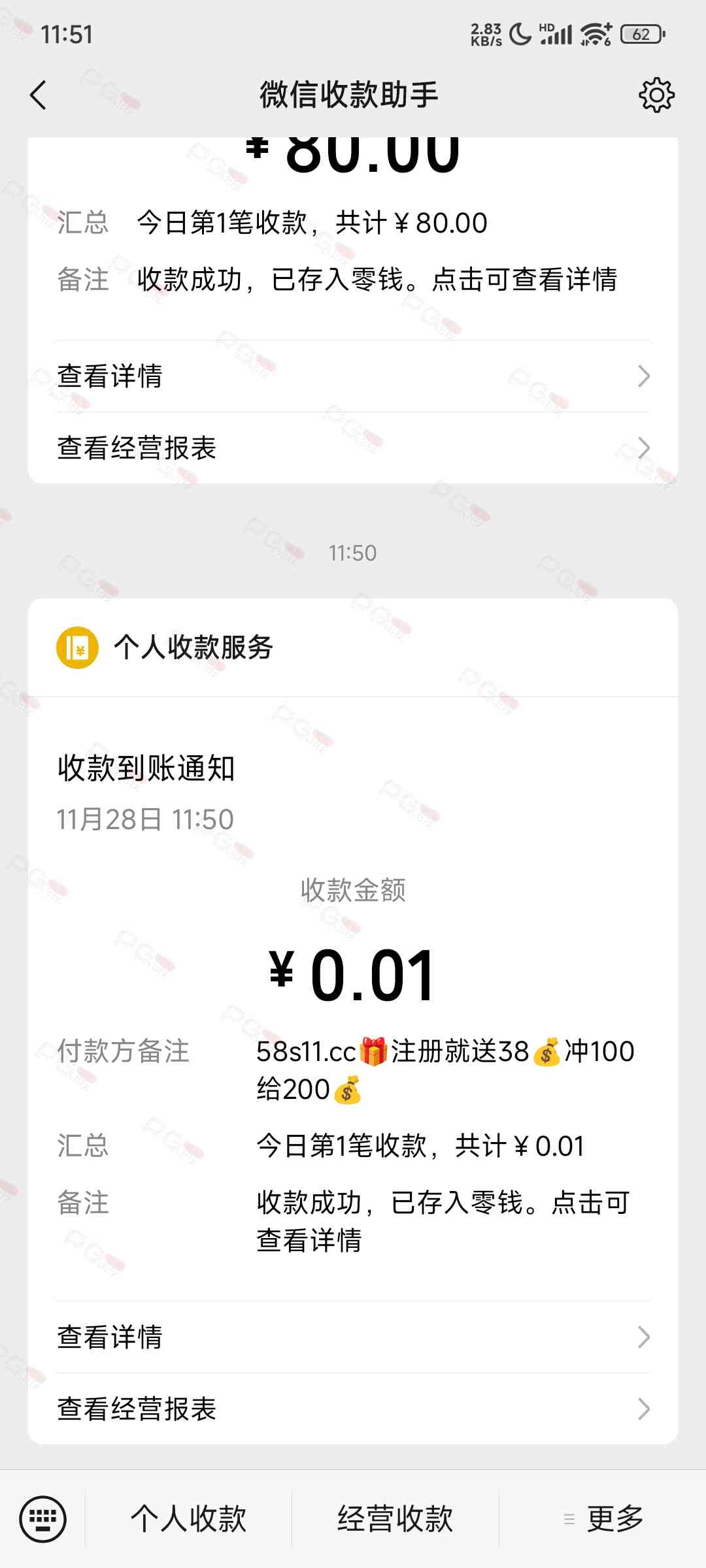Select the 经营收款 bottom menu
This screenshot has width=706, height=1568.
(x=395, y=1519)
